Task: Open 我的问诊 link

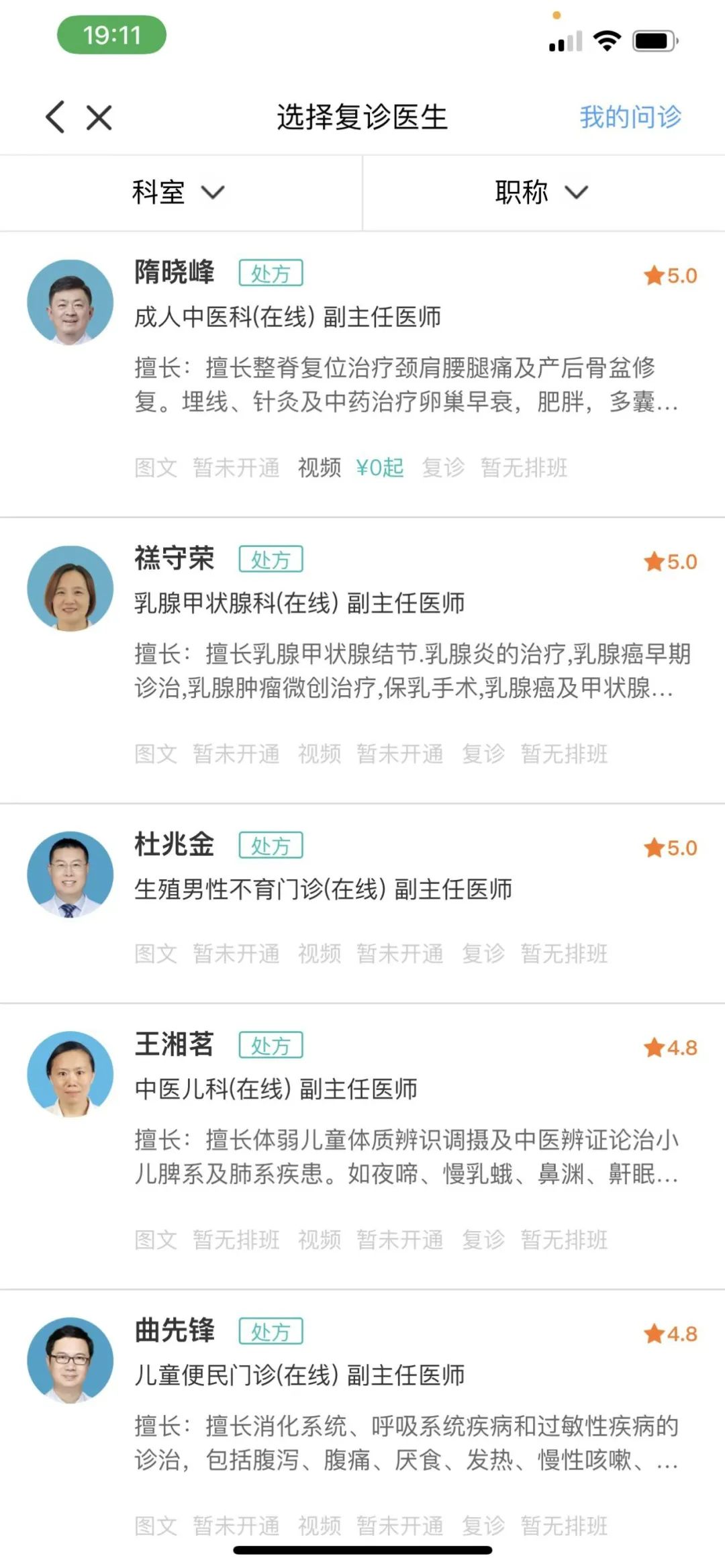Action: pyautogui.click(x=630, y=117)
